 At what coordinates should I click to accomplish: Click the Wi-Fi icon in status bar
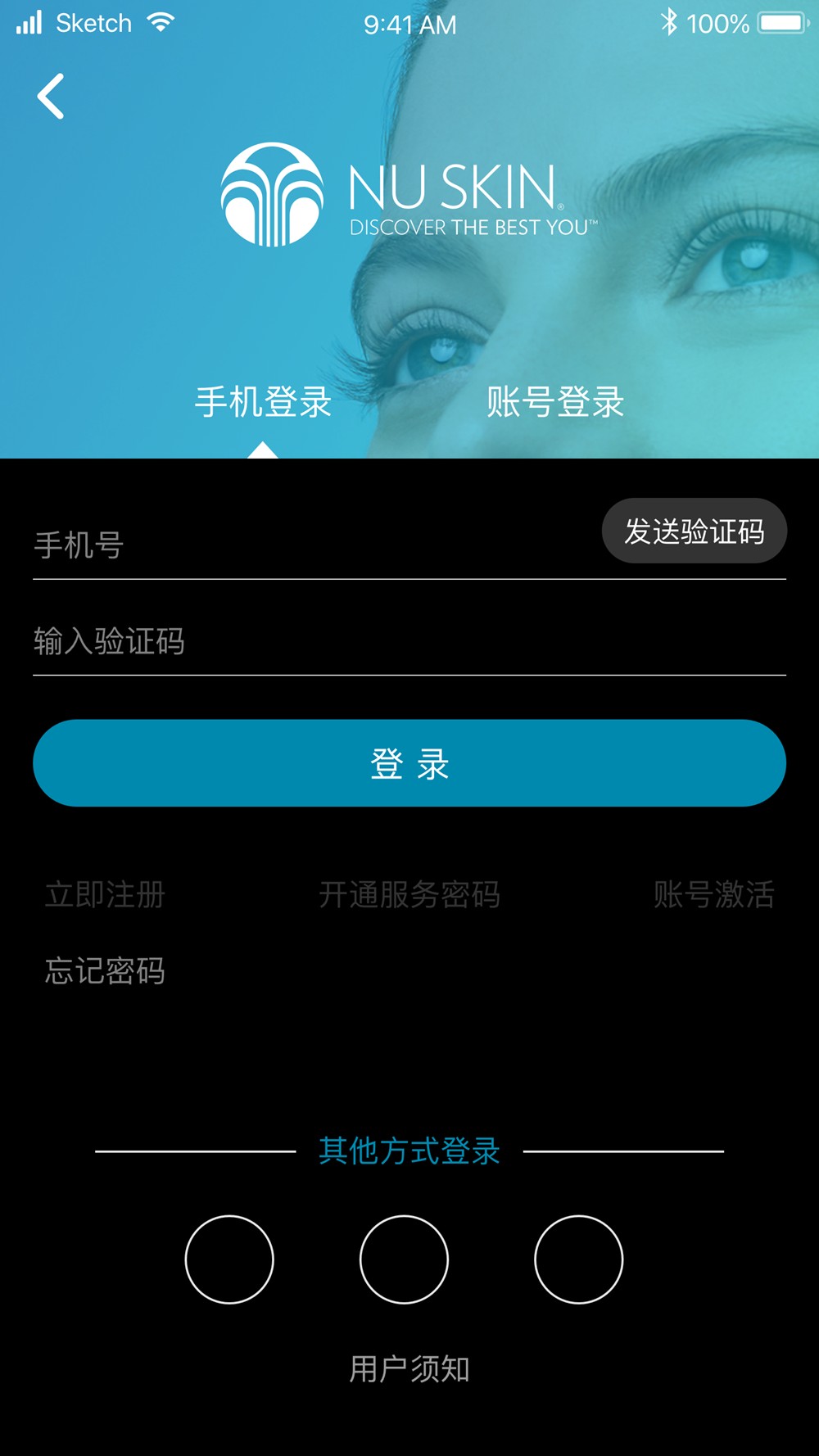tap(161, 22)
